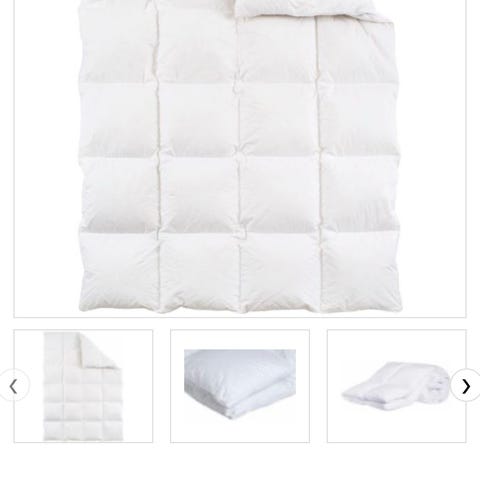480x480 pixels.
Task: Show previous thumbnails with left arrow
Action: point(14,386)
